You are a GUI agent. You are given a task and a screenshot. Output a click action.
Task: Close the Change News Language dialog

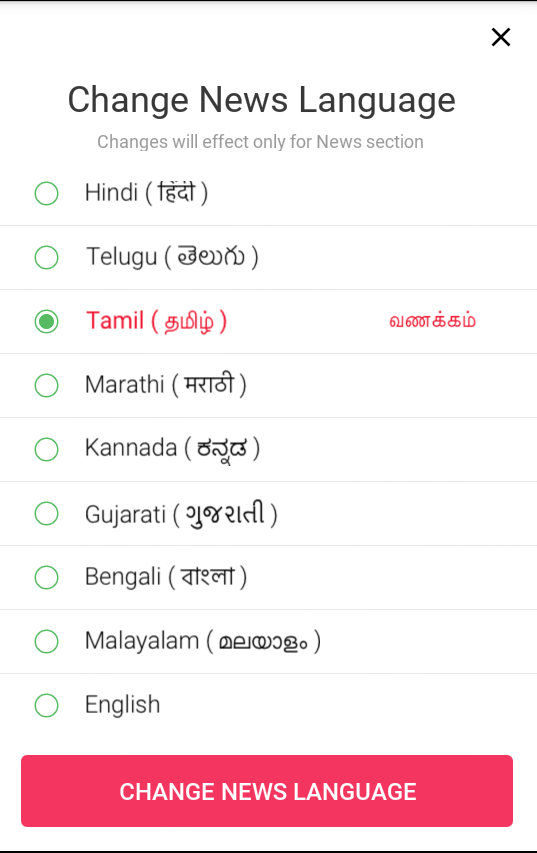point(501,38)
